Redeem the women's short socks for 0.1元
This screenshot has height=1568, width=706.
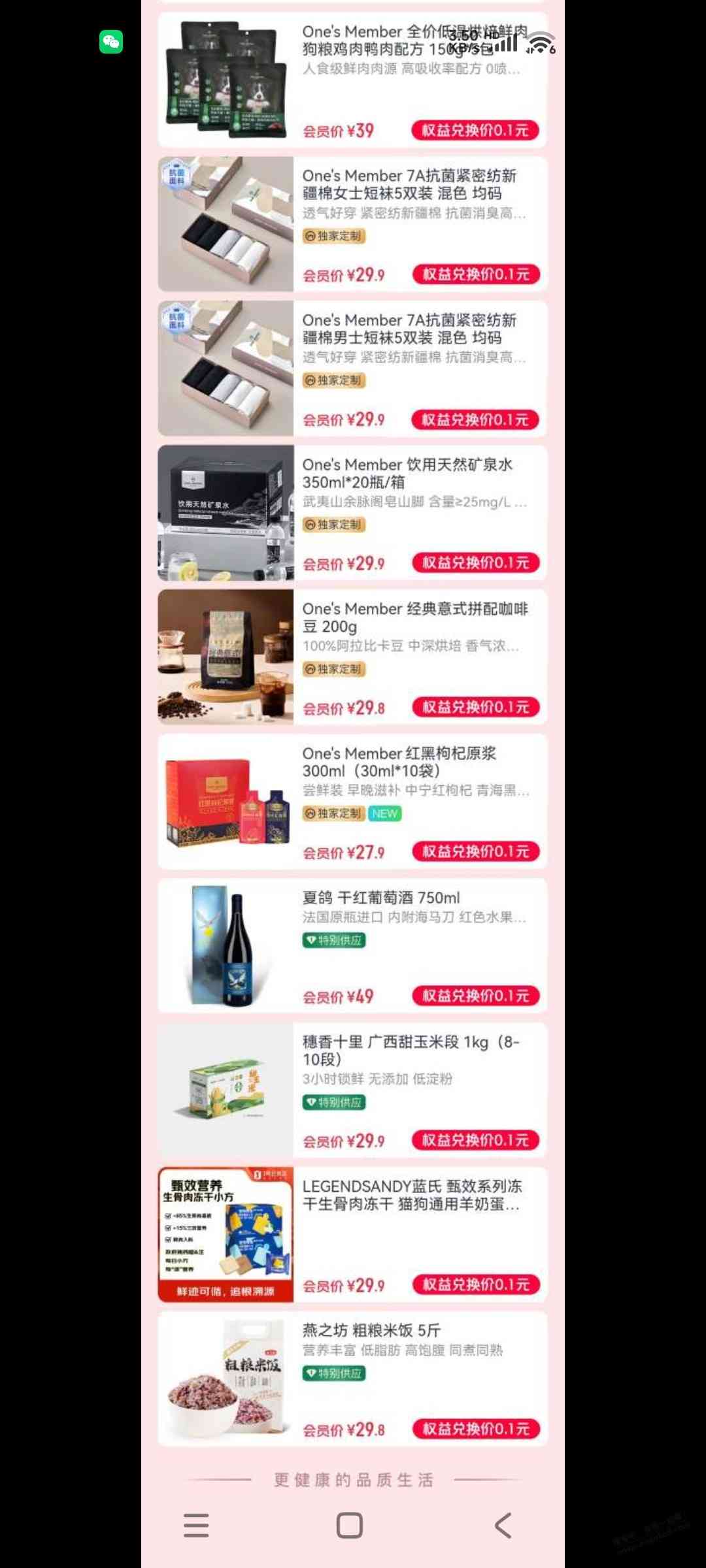click(475, 274)
